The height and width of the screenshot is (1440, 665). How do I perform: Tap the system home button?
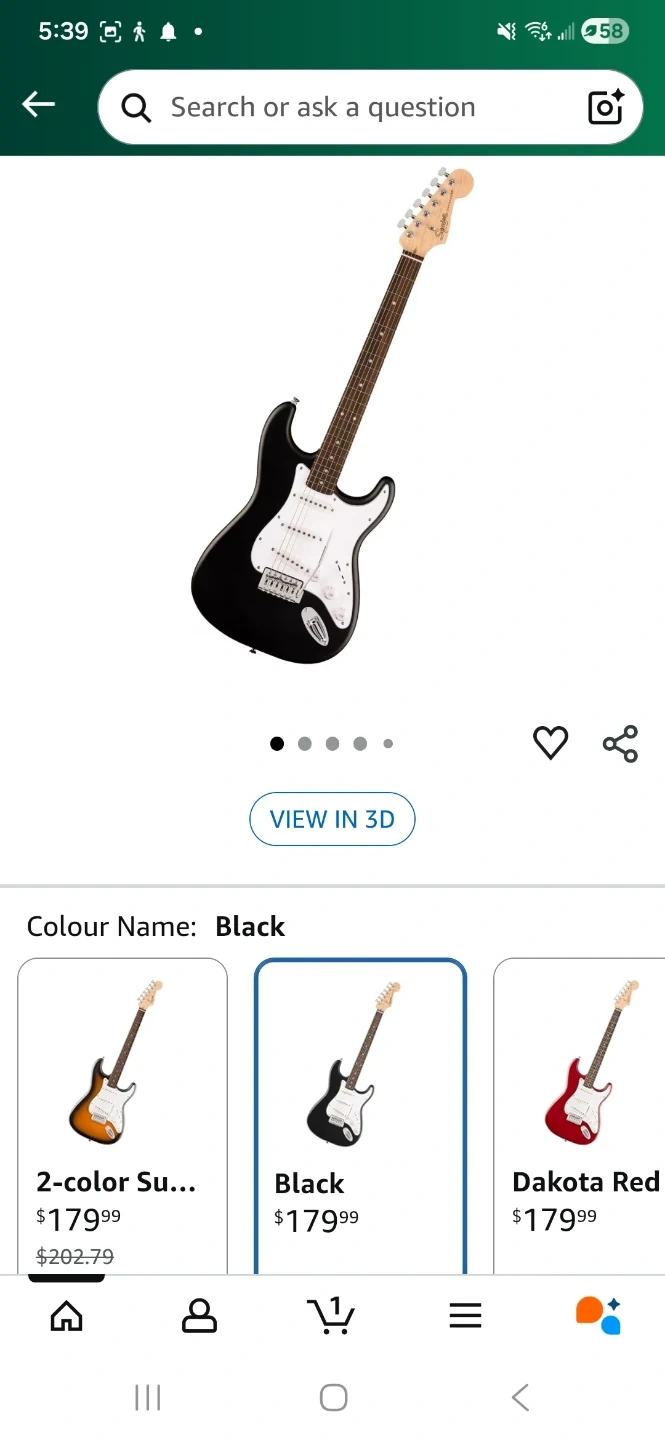(x=333, y=1397)
